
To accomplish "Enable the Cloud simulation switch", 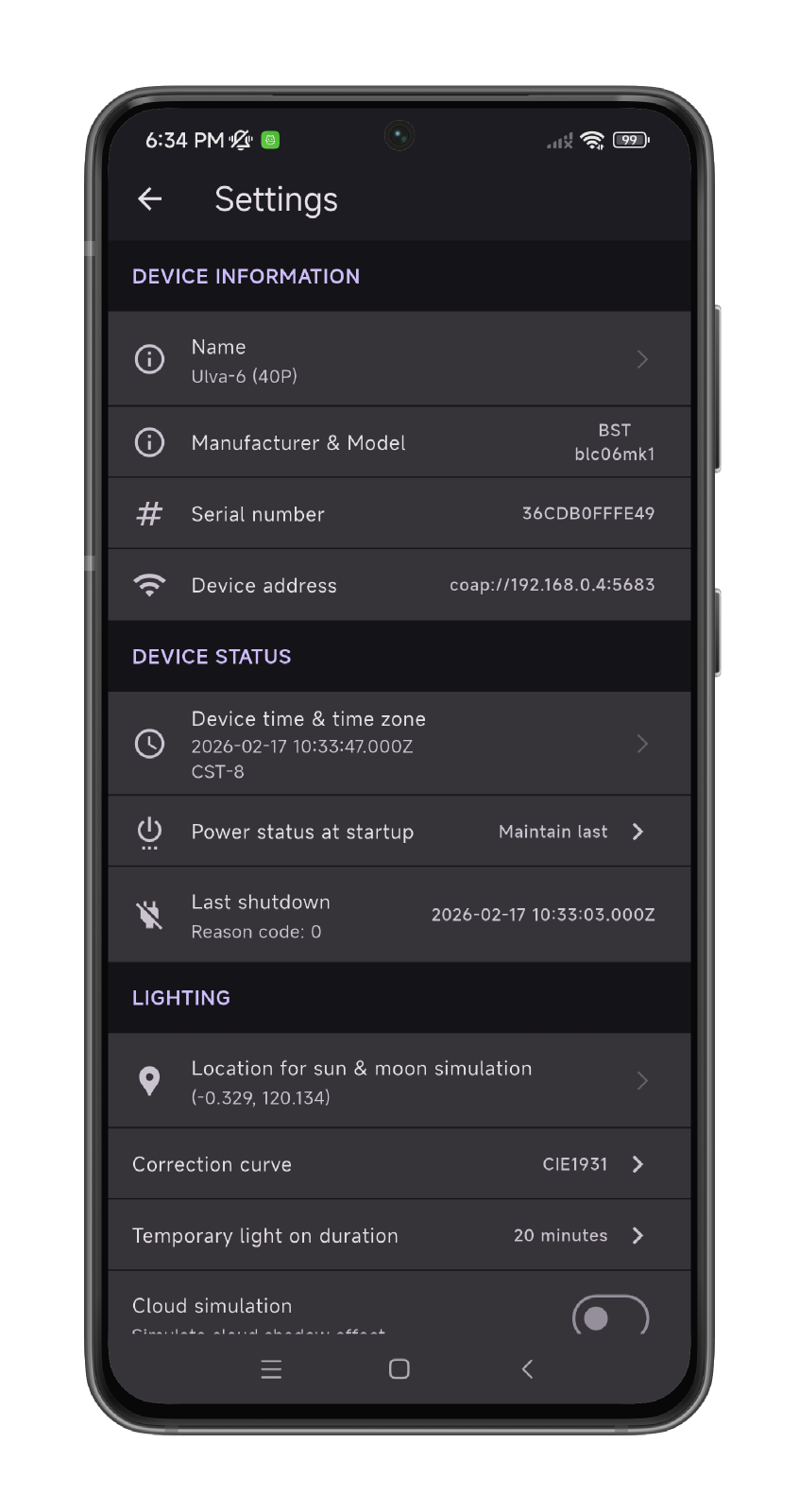I will click(610, 1316).
